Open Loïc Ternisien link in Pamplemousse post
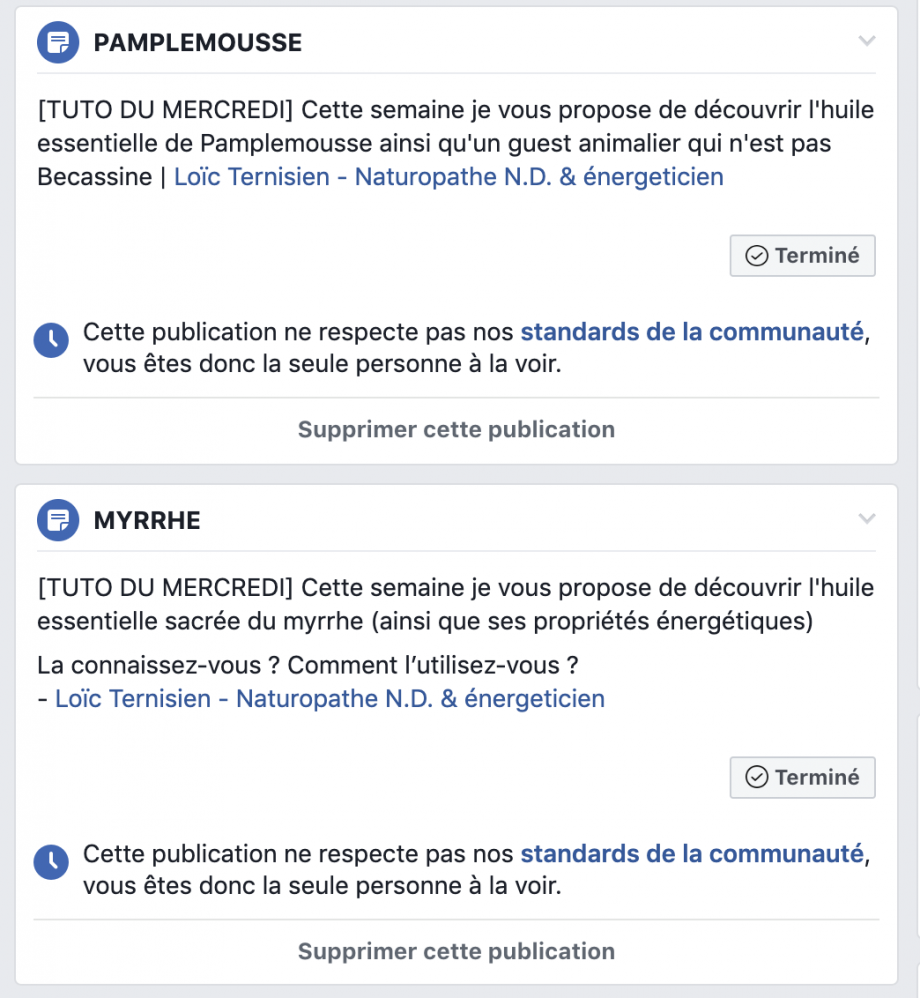Screen dimensions: 920x998 (448, 177)
